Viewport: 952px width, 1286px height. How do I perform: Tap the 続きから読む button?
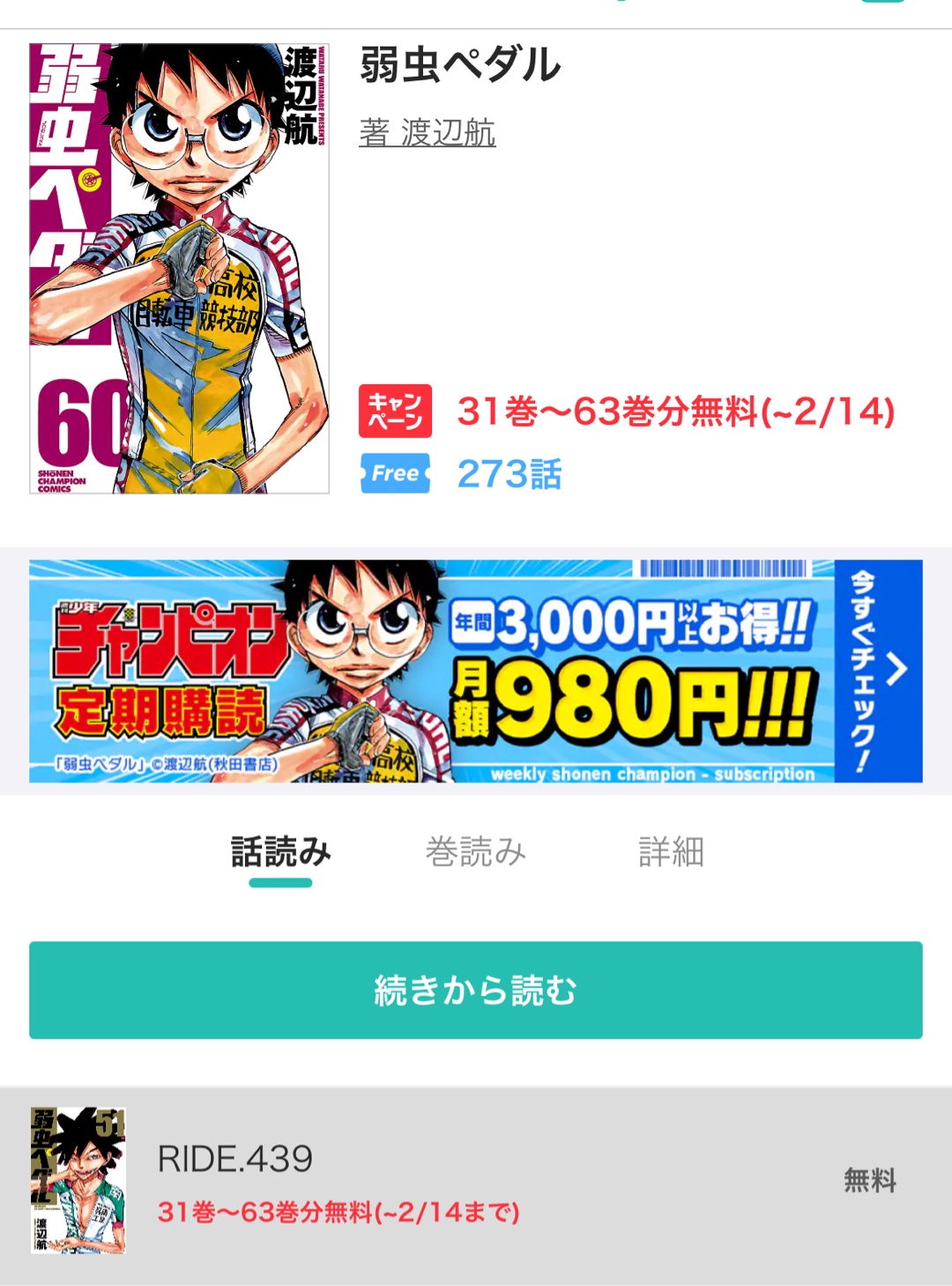click(x=475, y=990)
